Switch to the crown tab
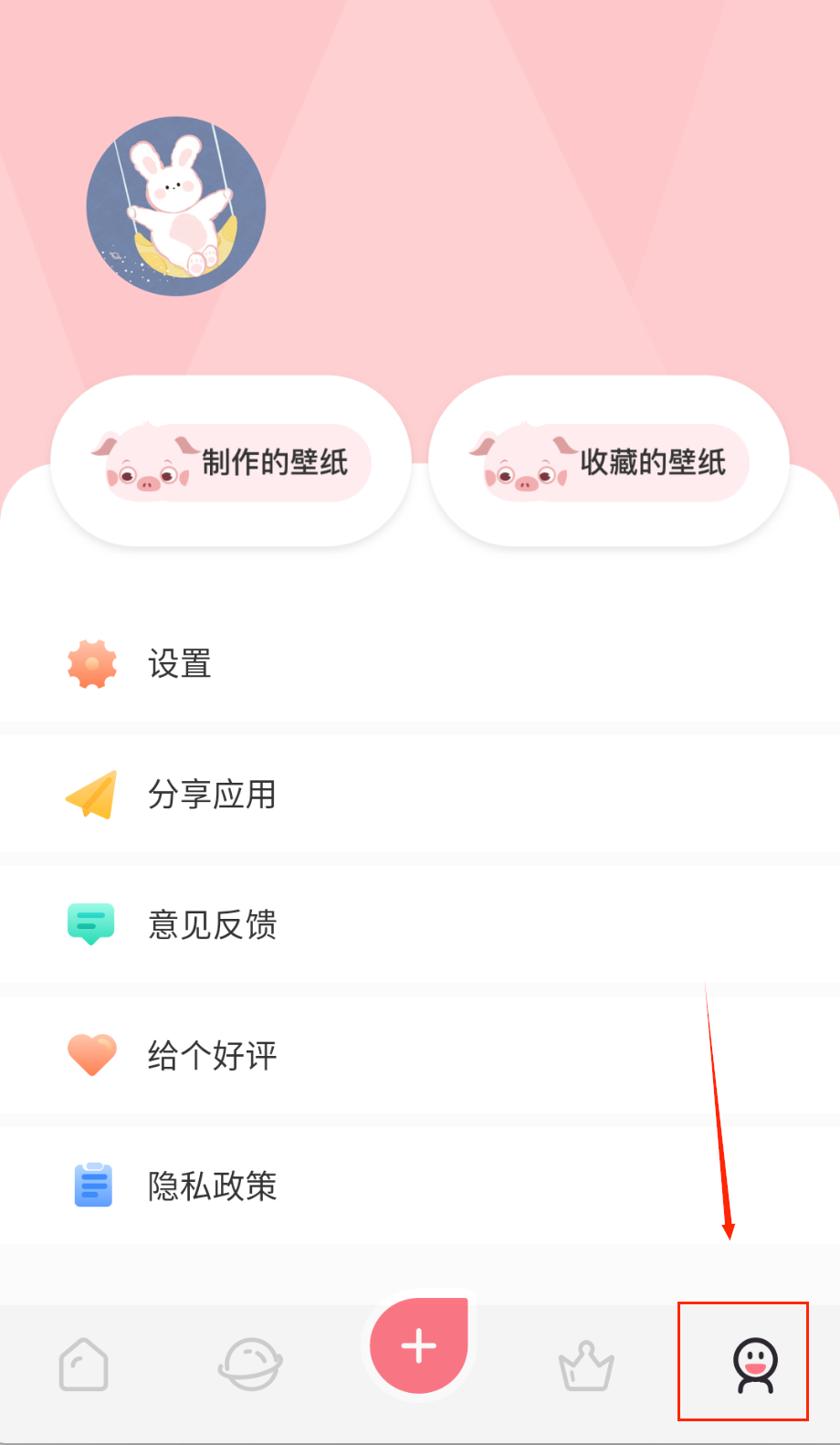Screen dimensions: 840x1445 click(x=586, y=1366)
